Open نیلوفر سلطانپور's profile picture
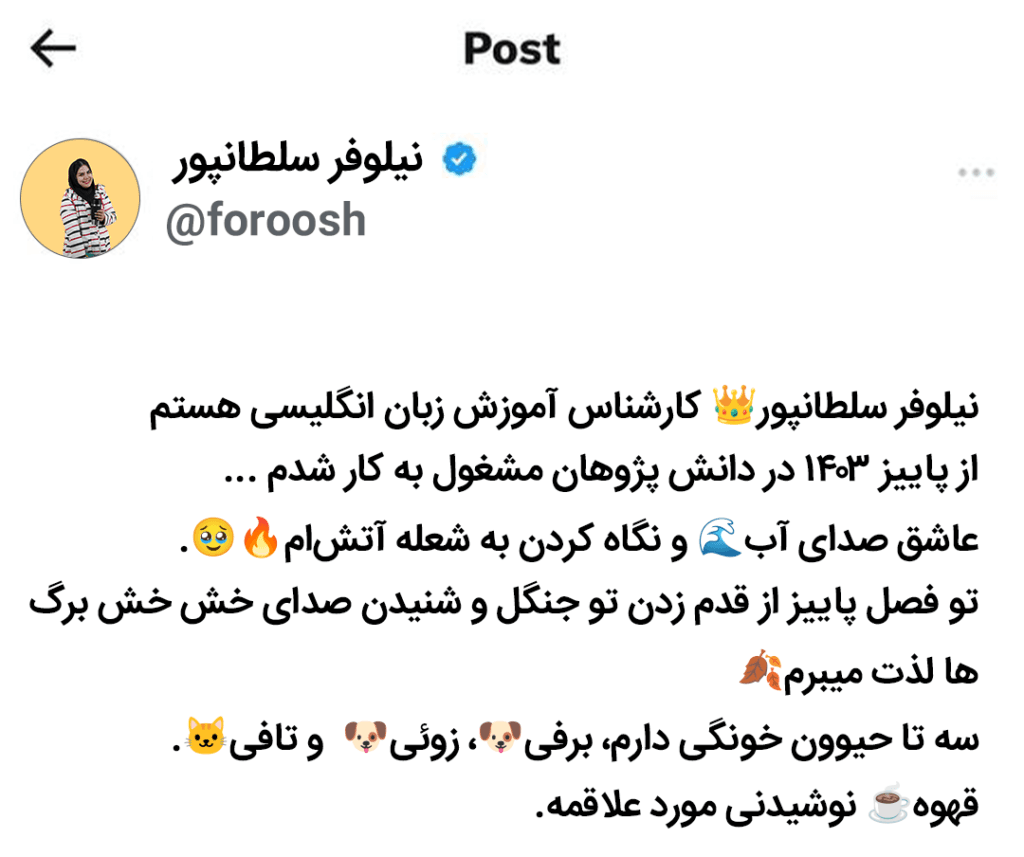1024x857 pixels. [x=81, y=198]
